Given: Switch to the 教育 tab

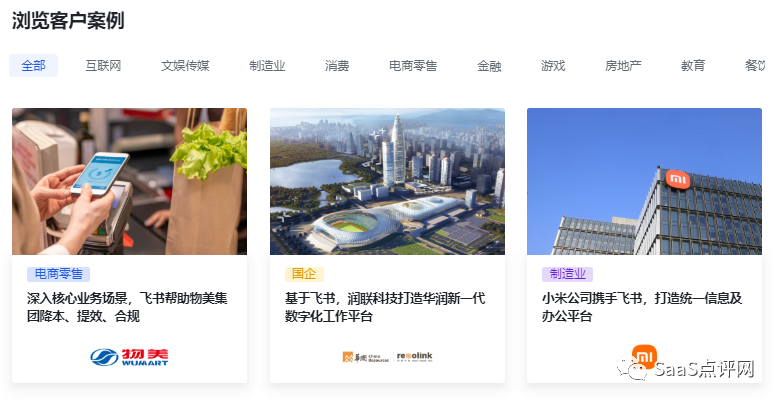Looking at the screenshot, I should [x=693, y=66].
